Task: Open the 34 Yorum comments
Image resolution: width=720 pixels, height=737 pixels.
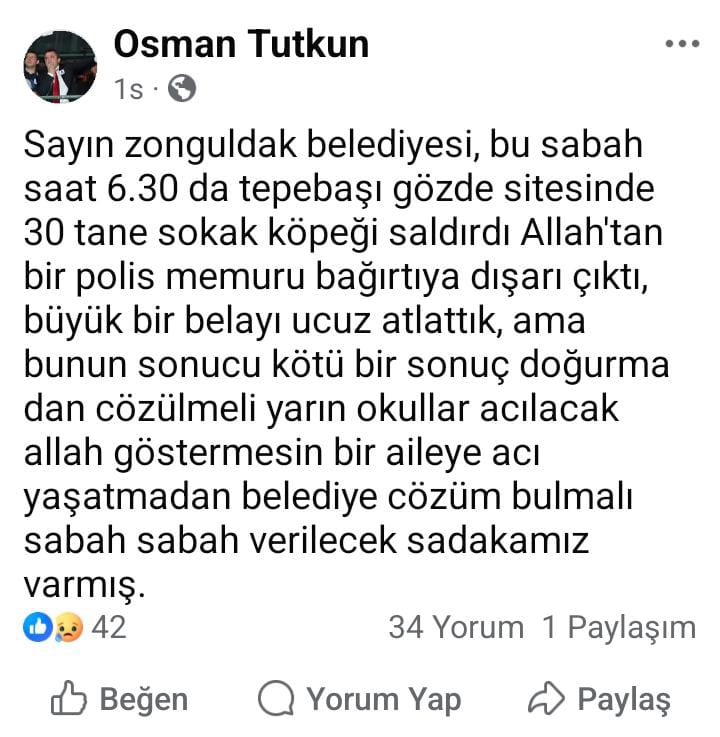Action: [x=455, y=628]
